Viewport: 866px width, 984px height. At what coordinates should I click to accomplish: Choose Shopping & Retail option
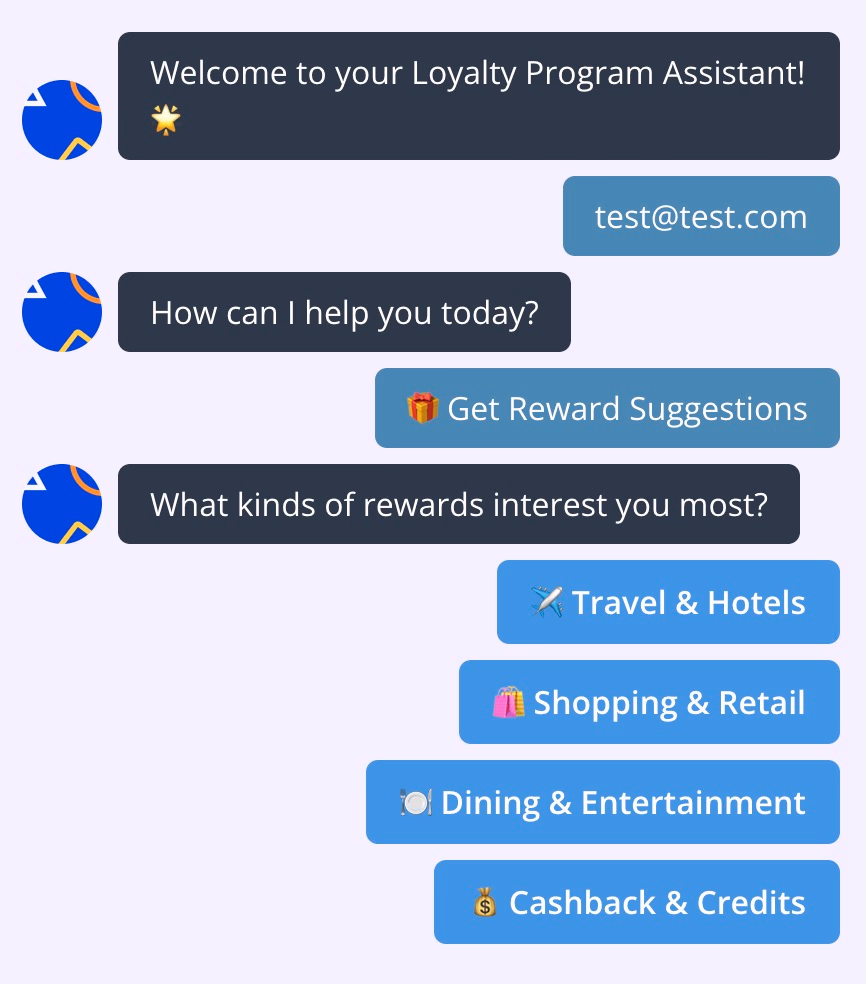coord(649,702)
